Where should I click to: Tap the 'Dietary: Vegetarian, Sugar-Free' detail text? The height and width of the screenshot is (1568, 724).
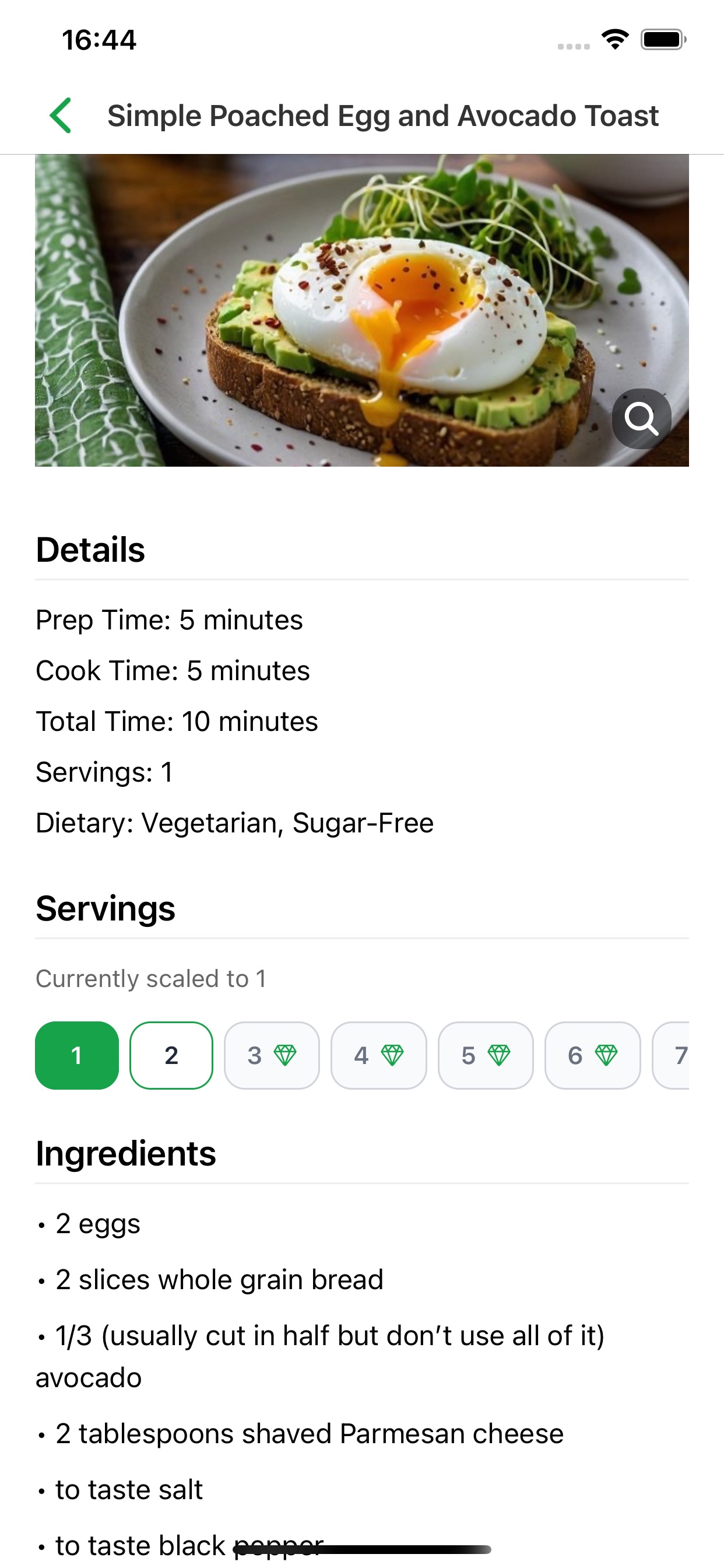pos(234,822)
